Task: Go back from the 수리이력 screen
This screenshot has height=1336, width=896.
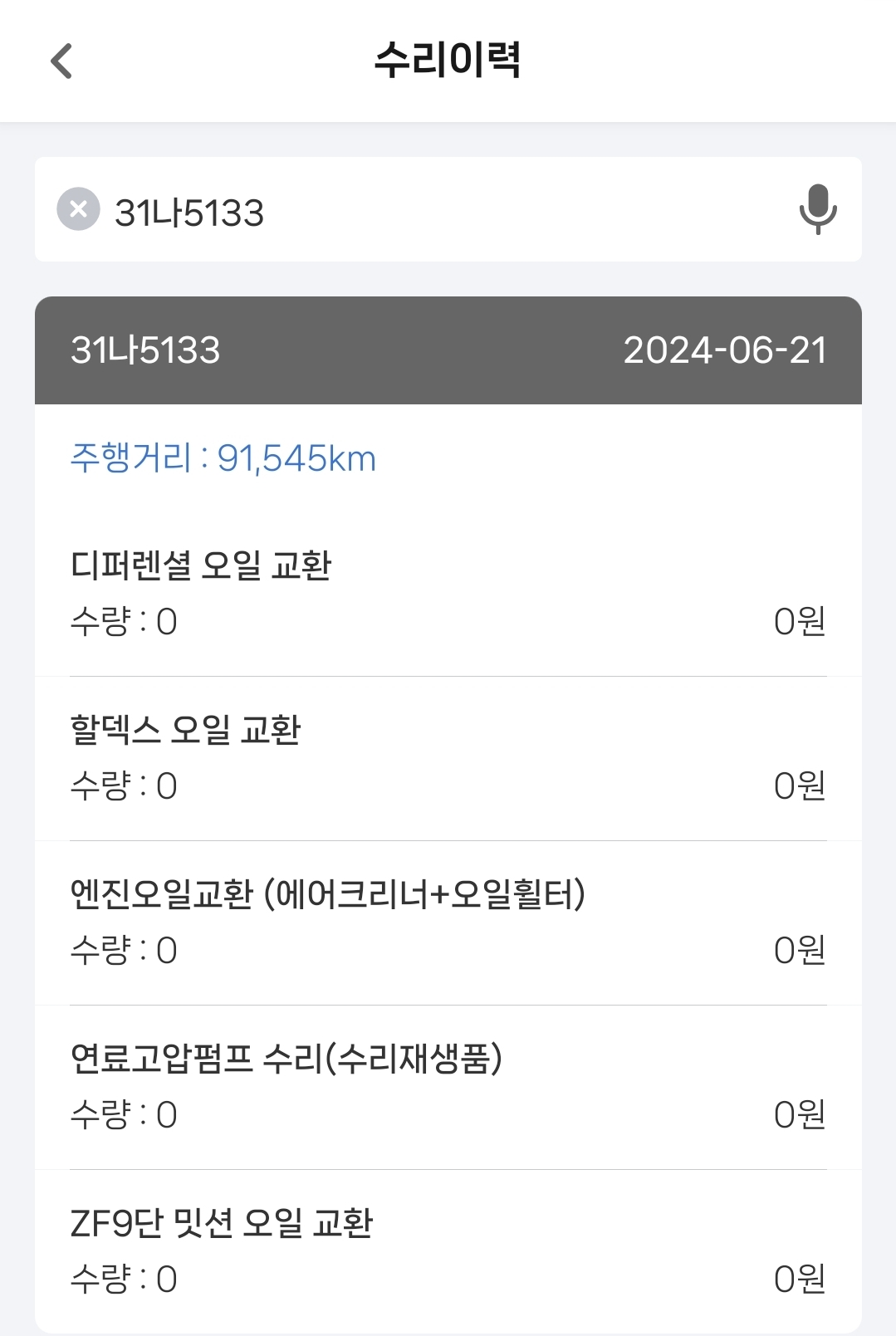Action: tap(61, 61)
